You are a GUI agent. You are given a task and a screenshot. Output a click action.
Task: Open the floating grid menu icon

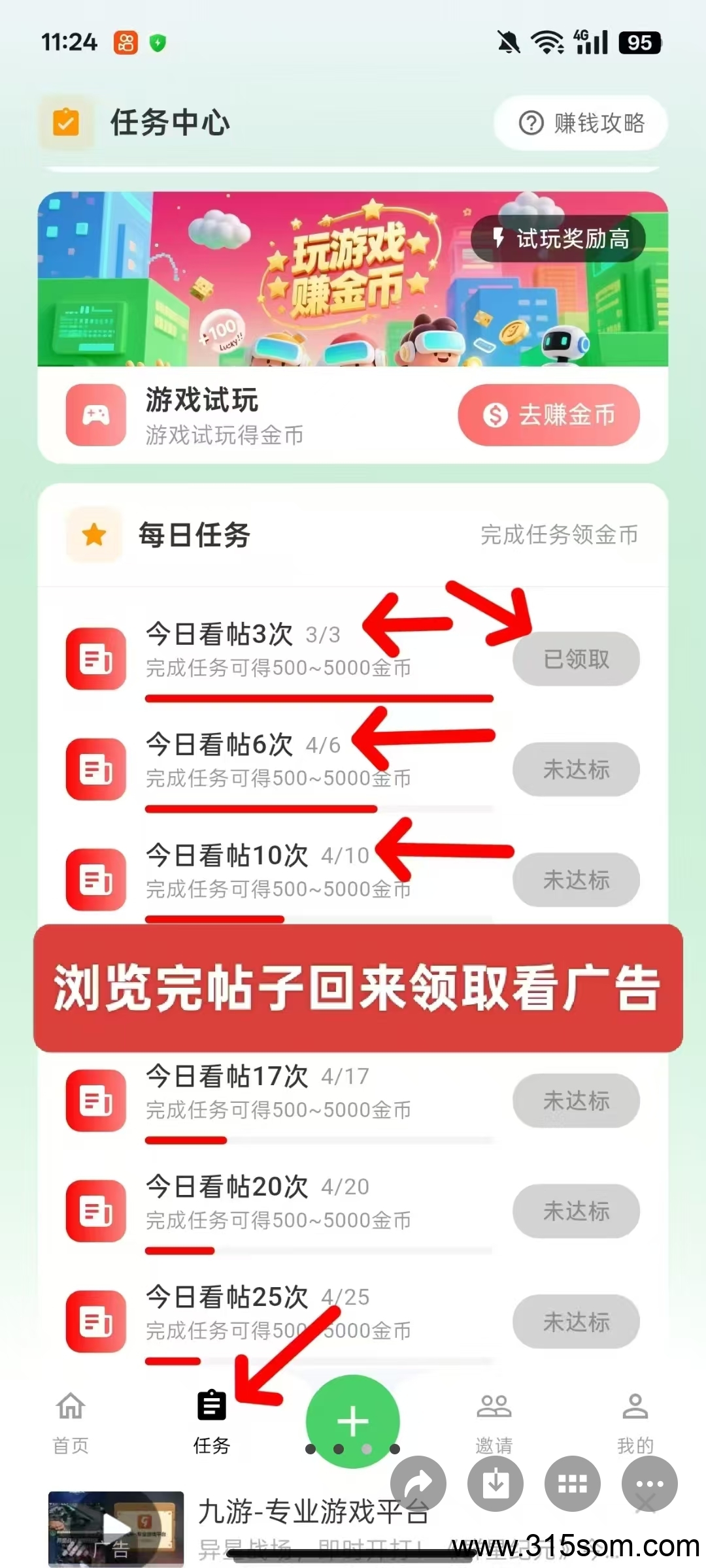[x=573, y=1484]
